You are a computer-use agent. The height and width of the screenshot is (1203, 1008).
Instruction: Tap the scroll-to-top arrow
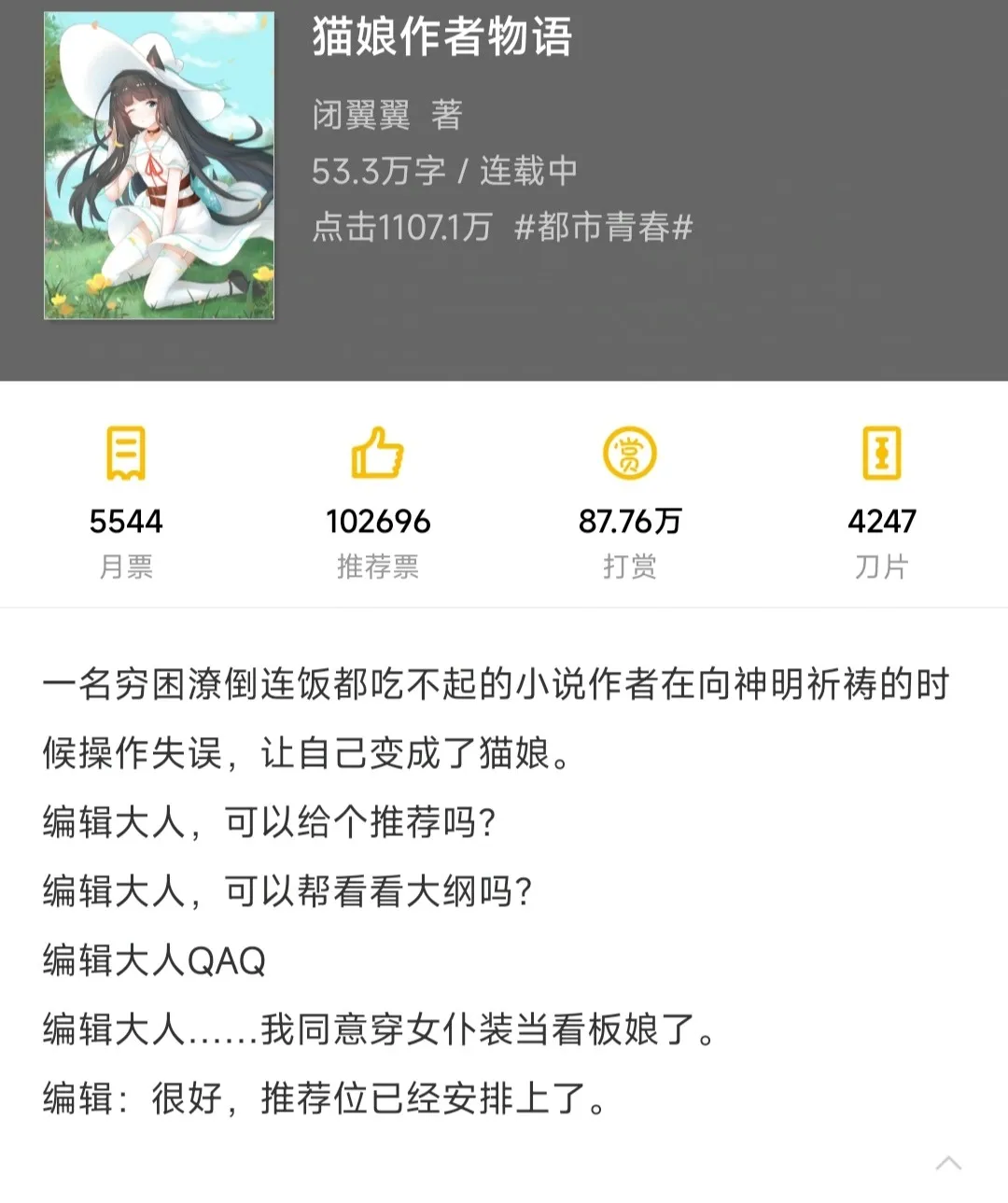948,1163
